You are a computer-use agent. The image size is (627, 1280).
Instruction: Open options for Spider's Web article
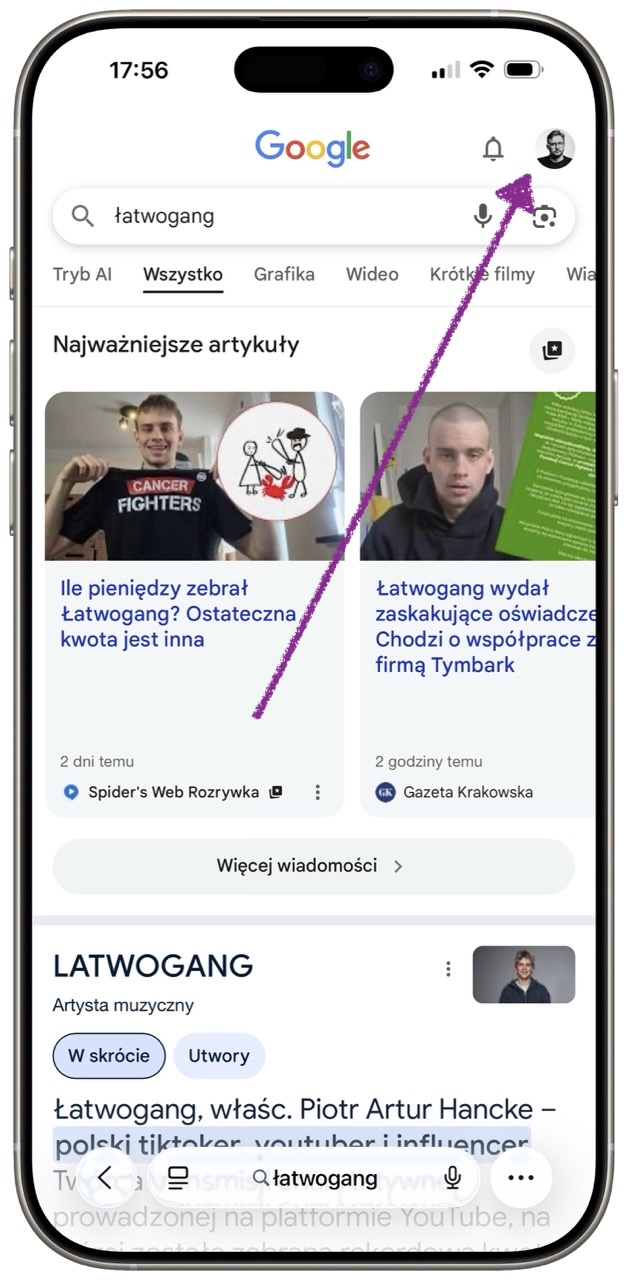318,792
